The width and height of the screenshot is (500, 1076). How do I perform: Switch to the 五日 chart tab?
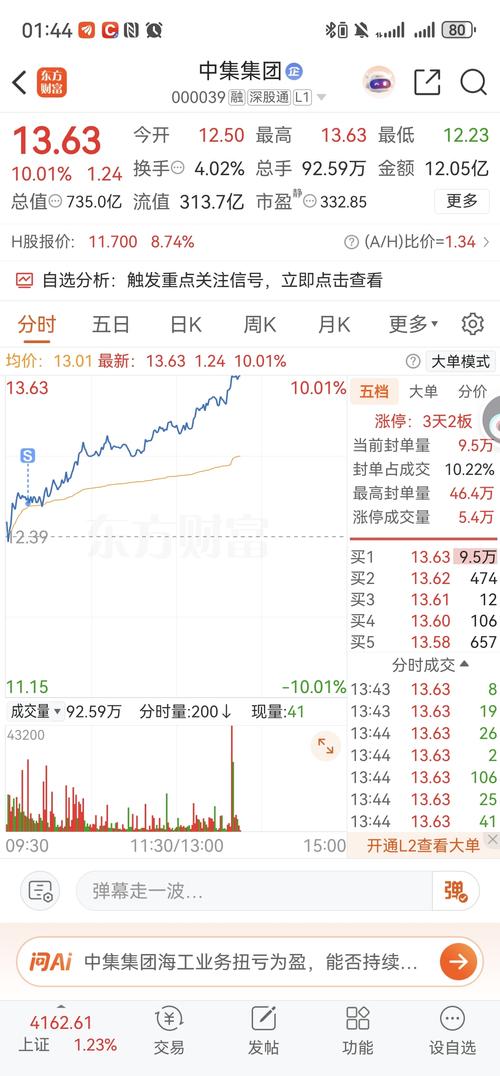coord(111,324)
